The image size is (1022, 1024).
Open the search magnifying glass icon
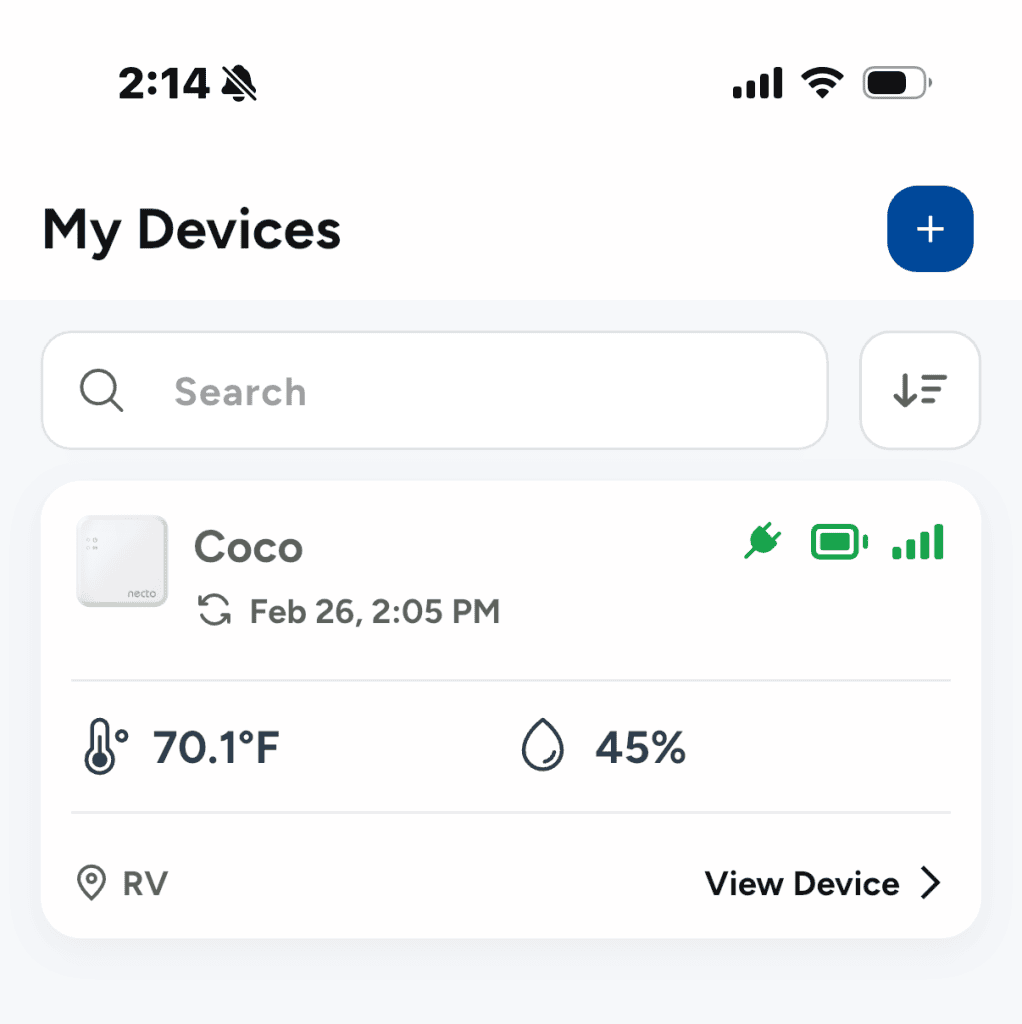(x=100, y=391)
